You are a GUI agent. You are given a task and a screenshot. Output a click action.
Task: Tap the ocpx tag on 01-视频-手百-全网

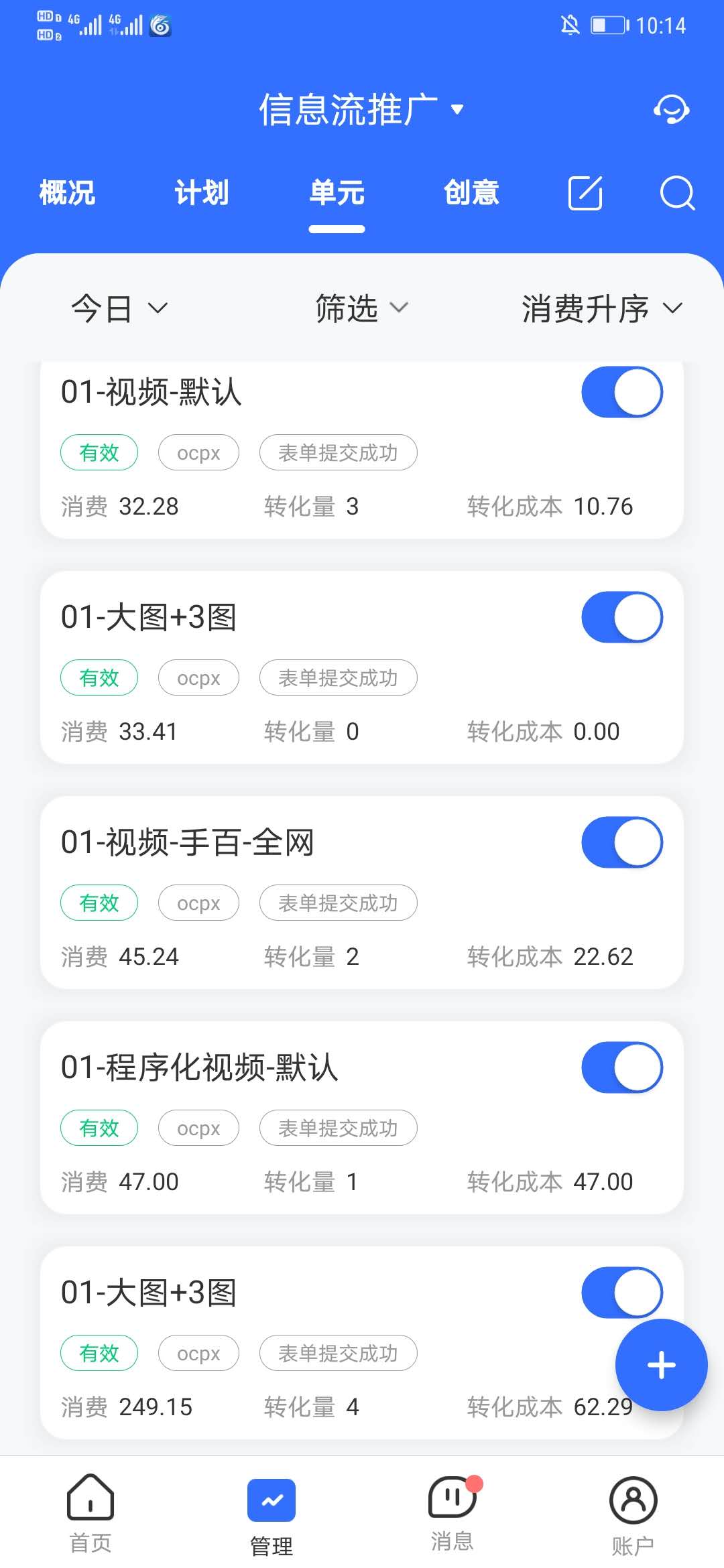pyautogui.click(x=198, y=903)
